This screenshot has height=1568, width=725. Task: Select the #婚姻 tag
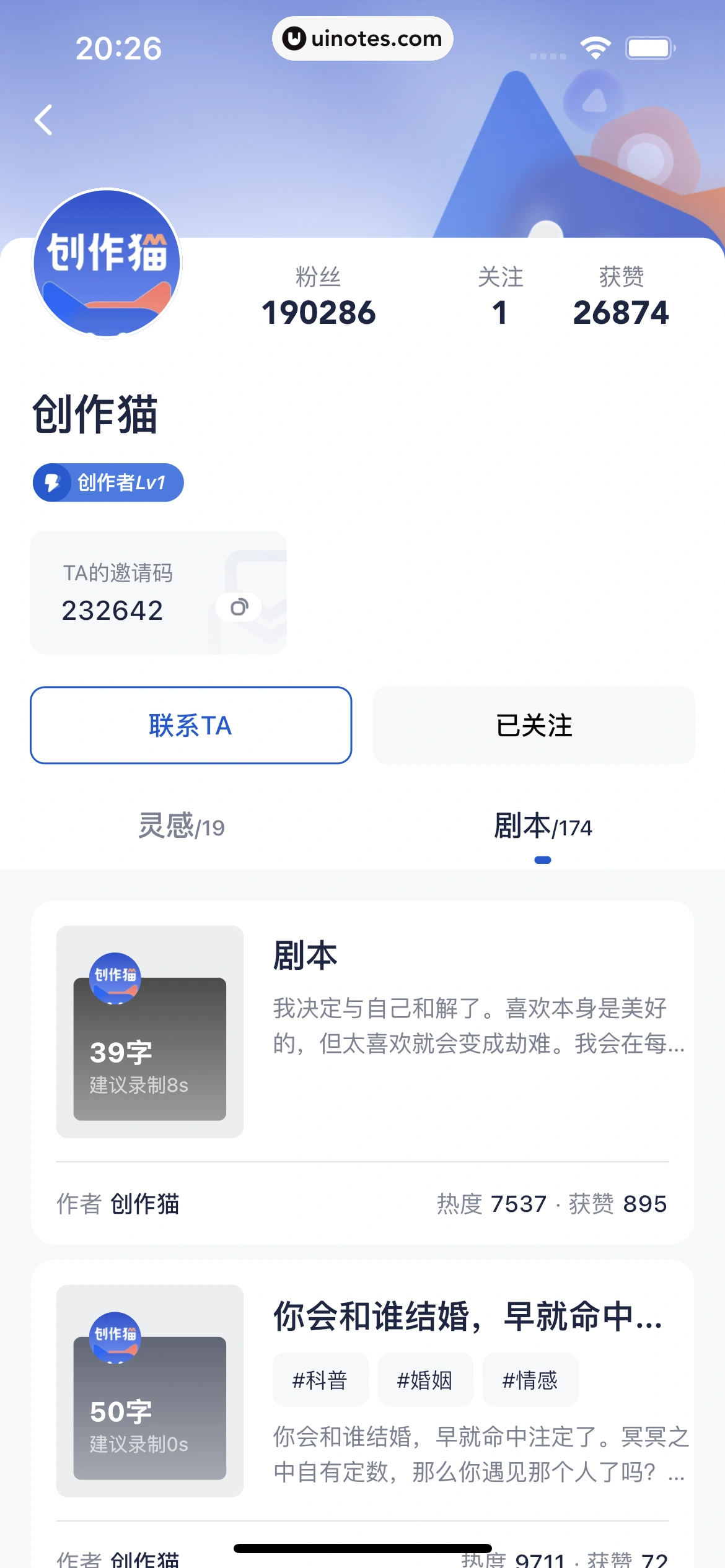[x=425, y=1380]
